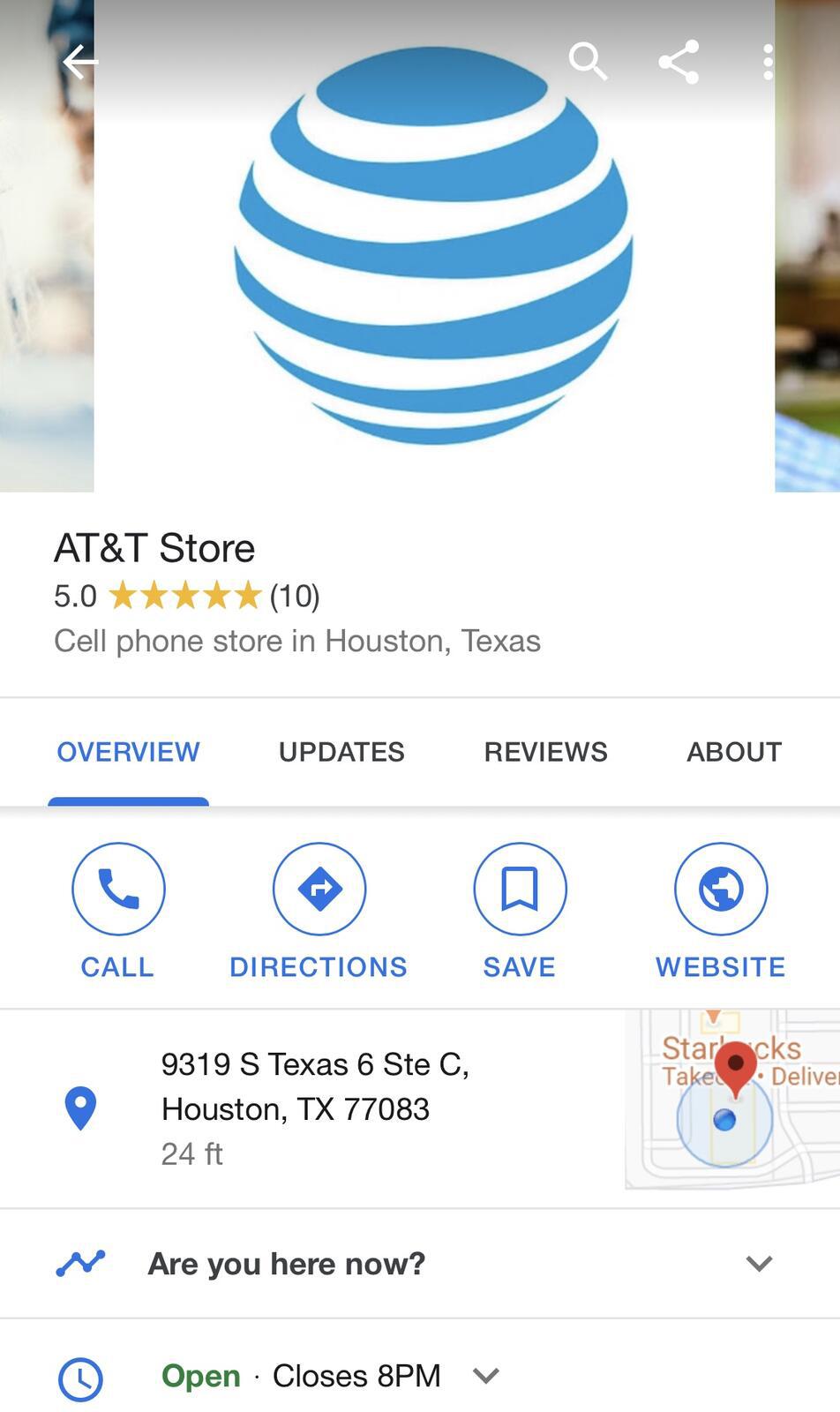
Task: Go back using the arrow
Action: coord(79,62)
